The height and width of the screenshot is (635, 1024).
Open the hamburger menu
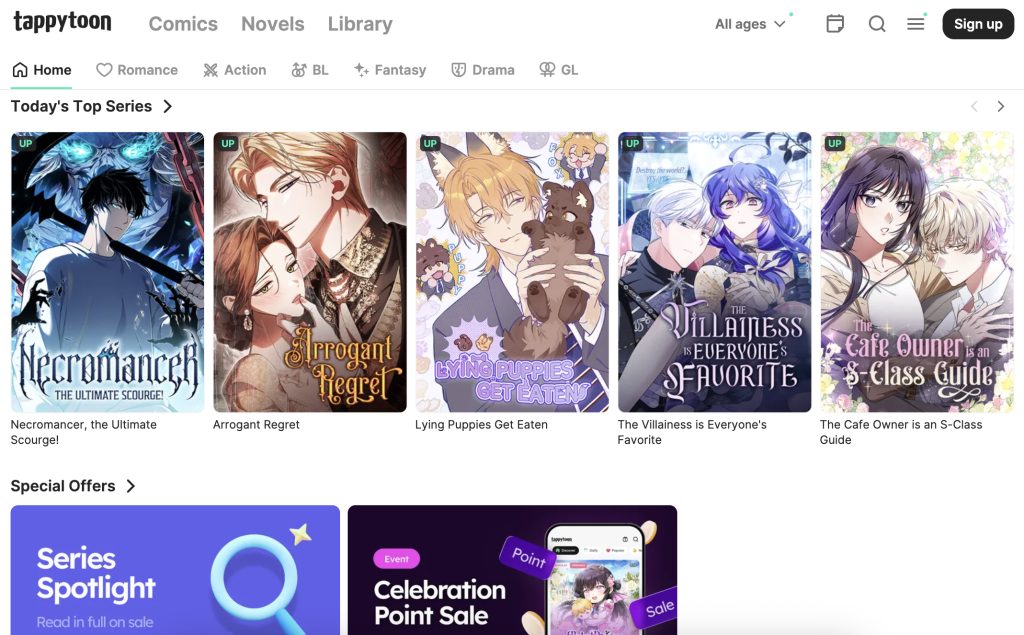[x=915, y=24]
